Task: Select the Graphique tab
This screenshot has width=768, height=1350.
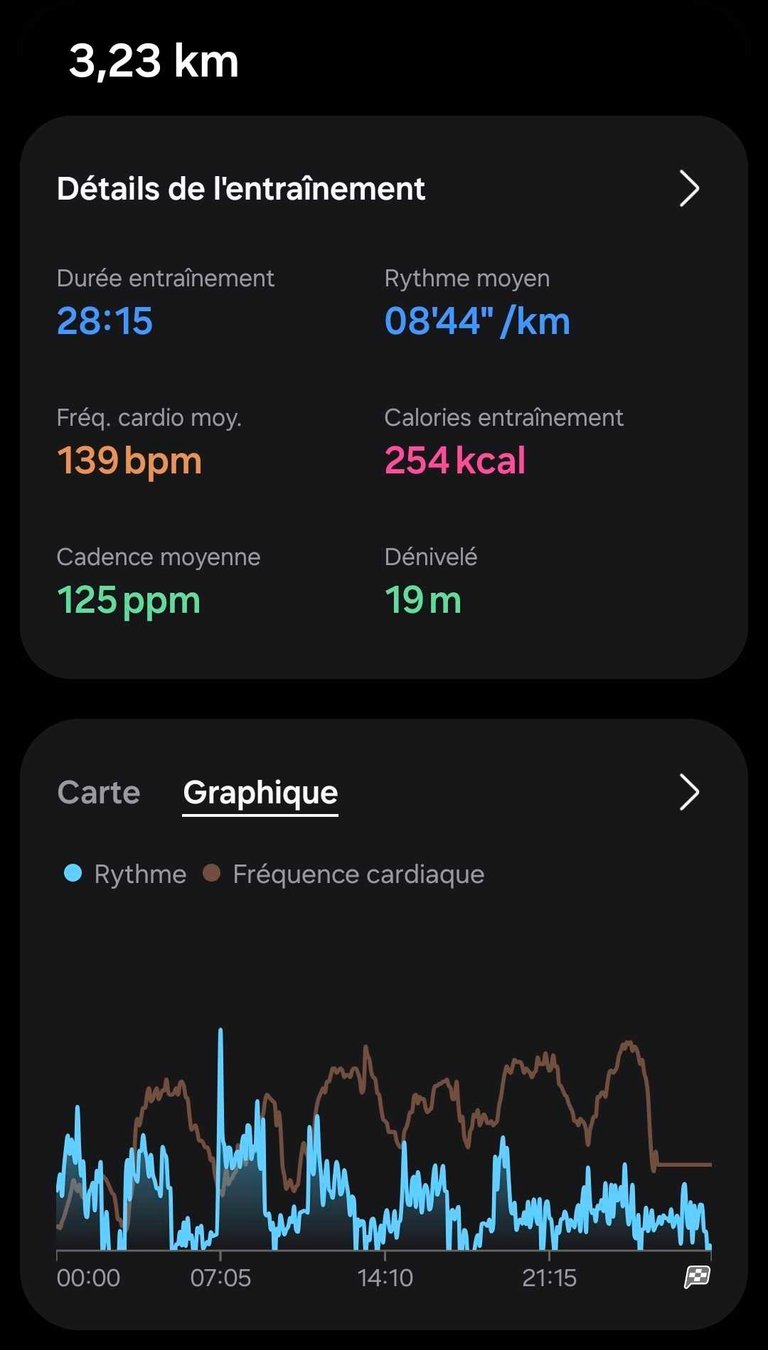Action: [x=260, y=794]
